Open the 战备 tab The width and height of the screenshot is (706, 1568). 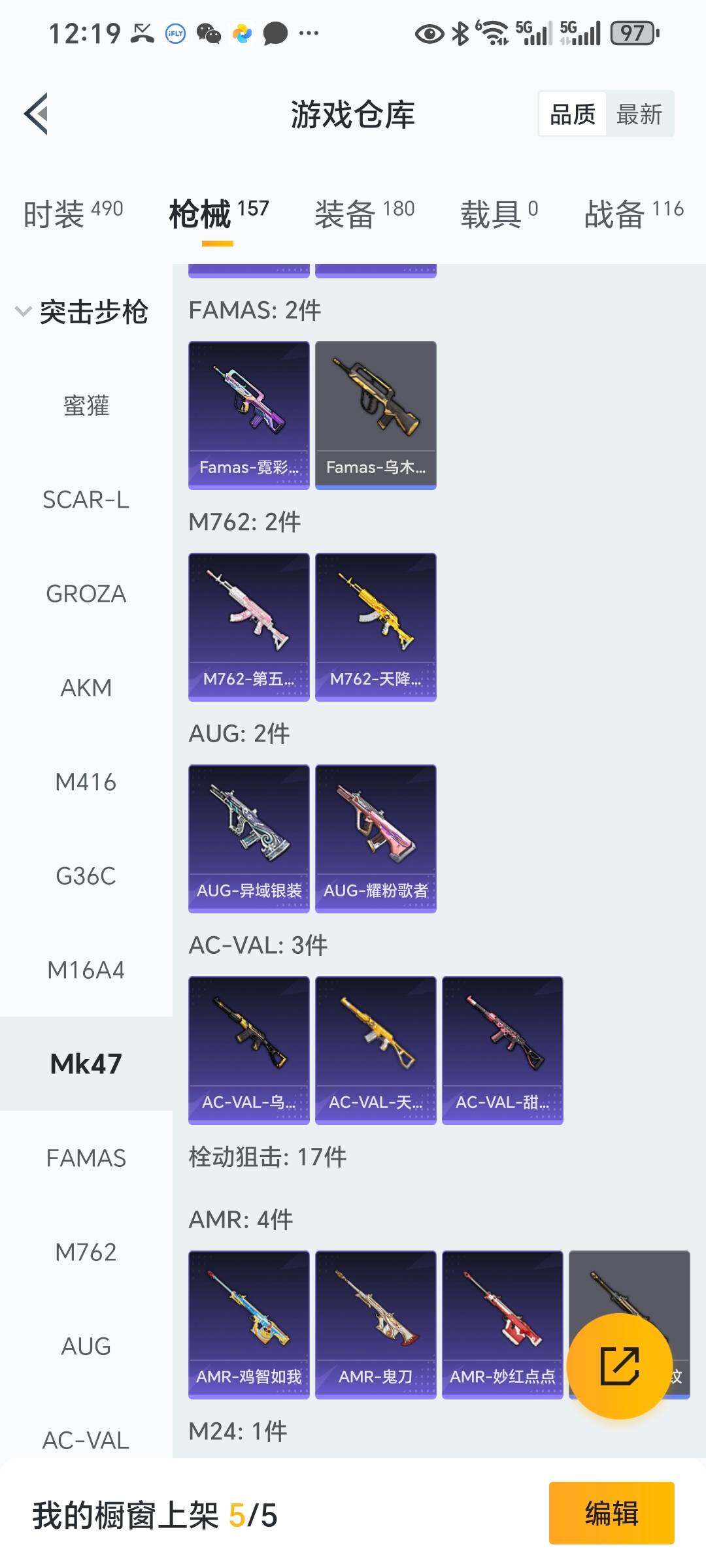(633, 214)
